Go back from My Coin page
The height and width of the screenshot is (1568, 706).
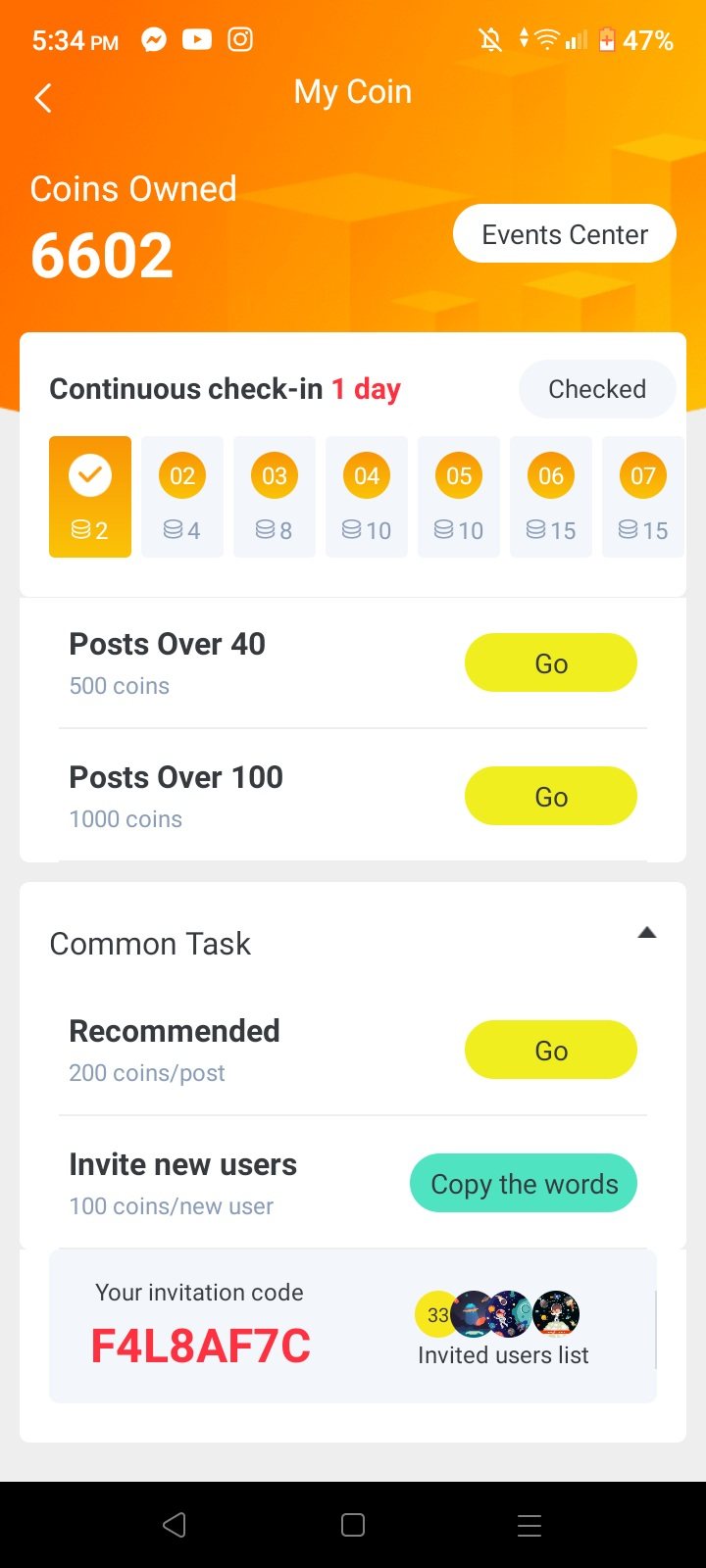(43, 98)
